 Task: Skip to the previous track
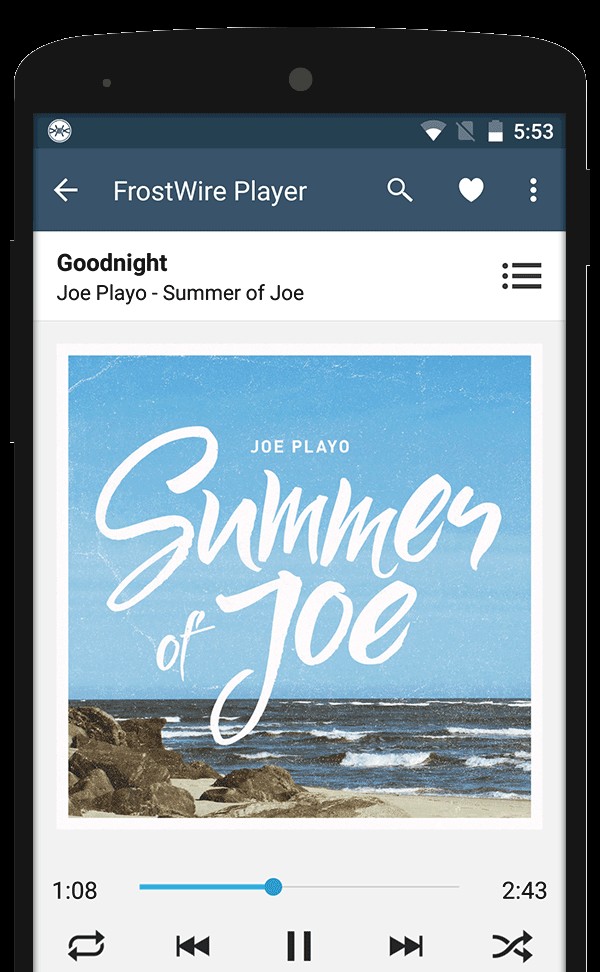coord(192,946)
